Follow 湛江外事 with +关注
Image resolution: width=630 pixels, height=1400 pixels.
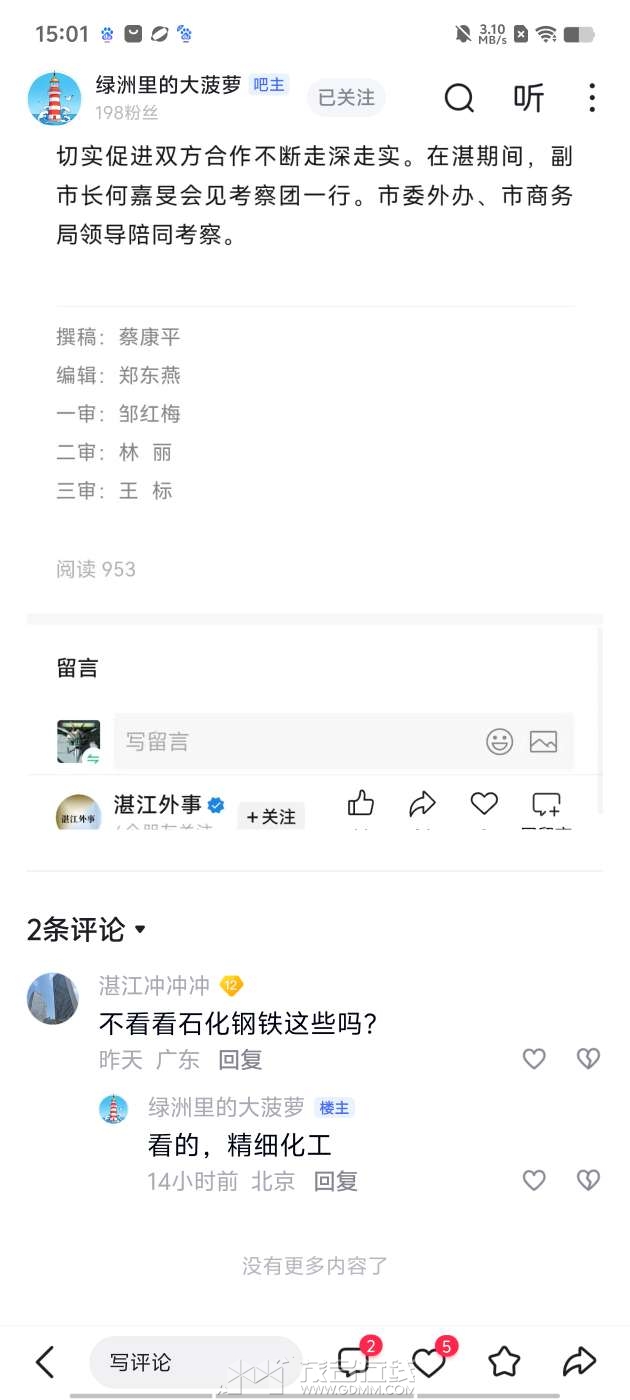coord(271,816)
